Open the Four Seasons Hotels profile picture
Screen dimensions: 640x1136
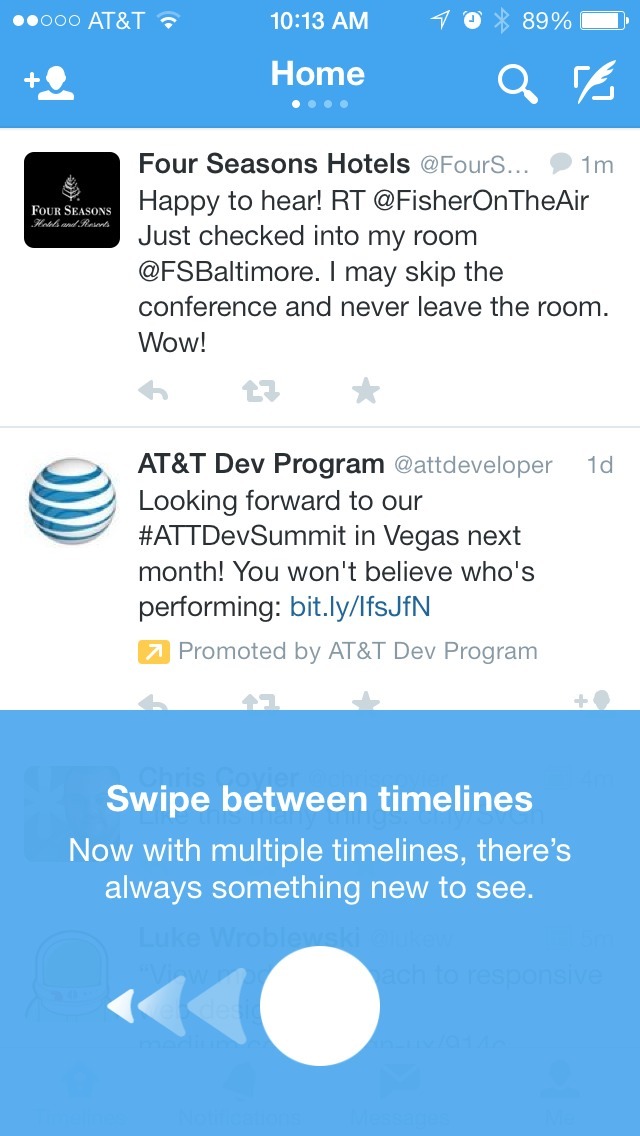pyautogui.click(x=72, y=200)
